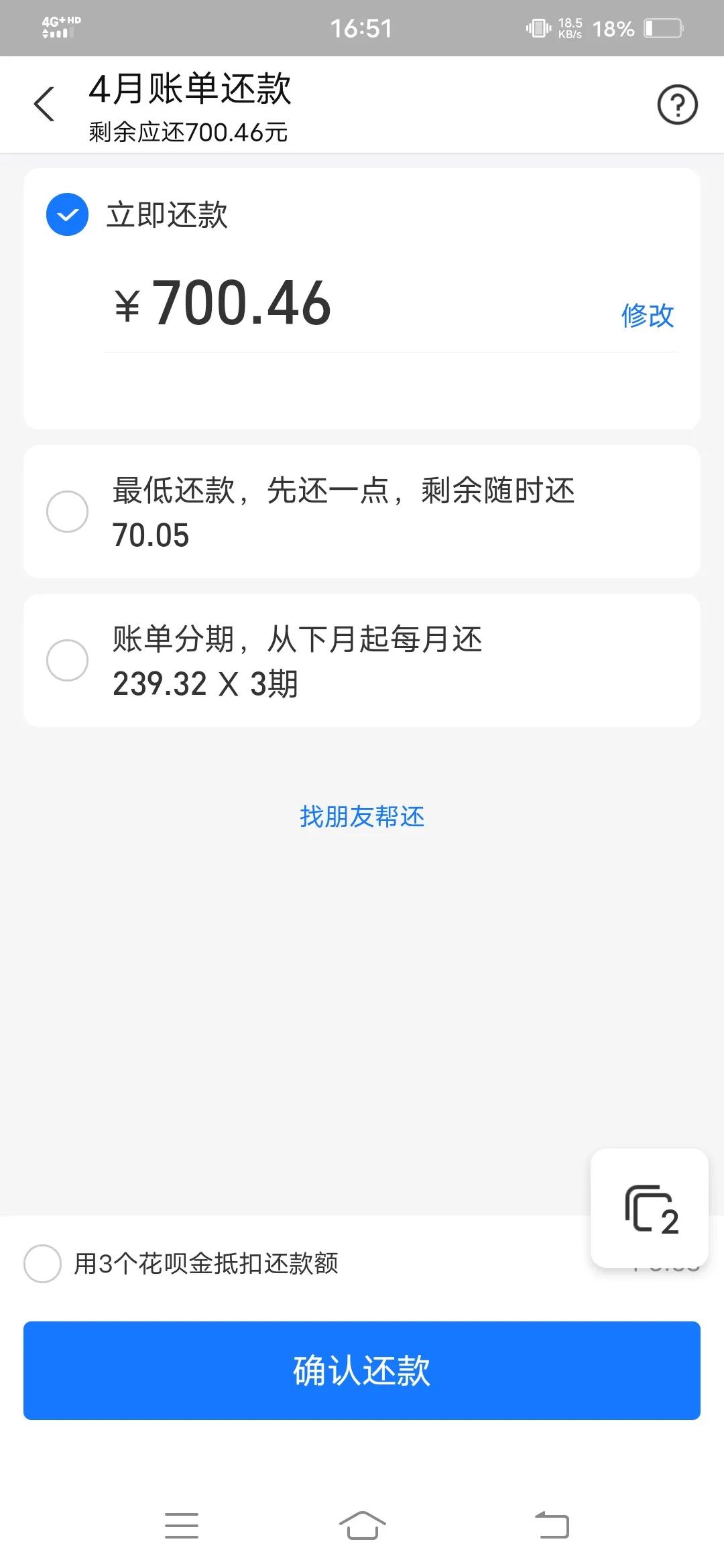Image resolution: width=724 pixels, height=1568 pixels.
Task: Open 找朋友帮还 to ask friends for help
Action: coord(361,817)
